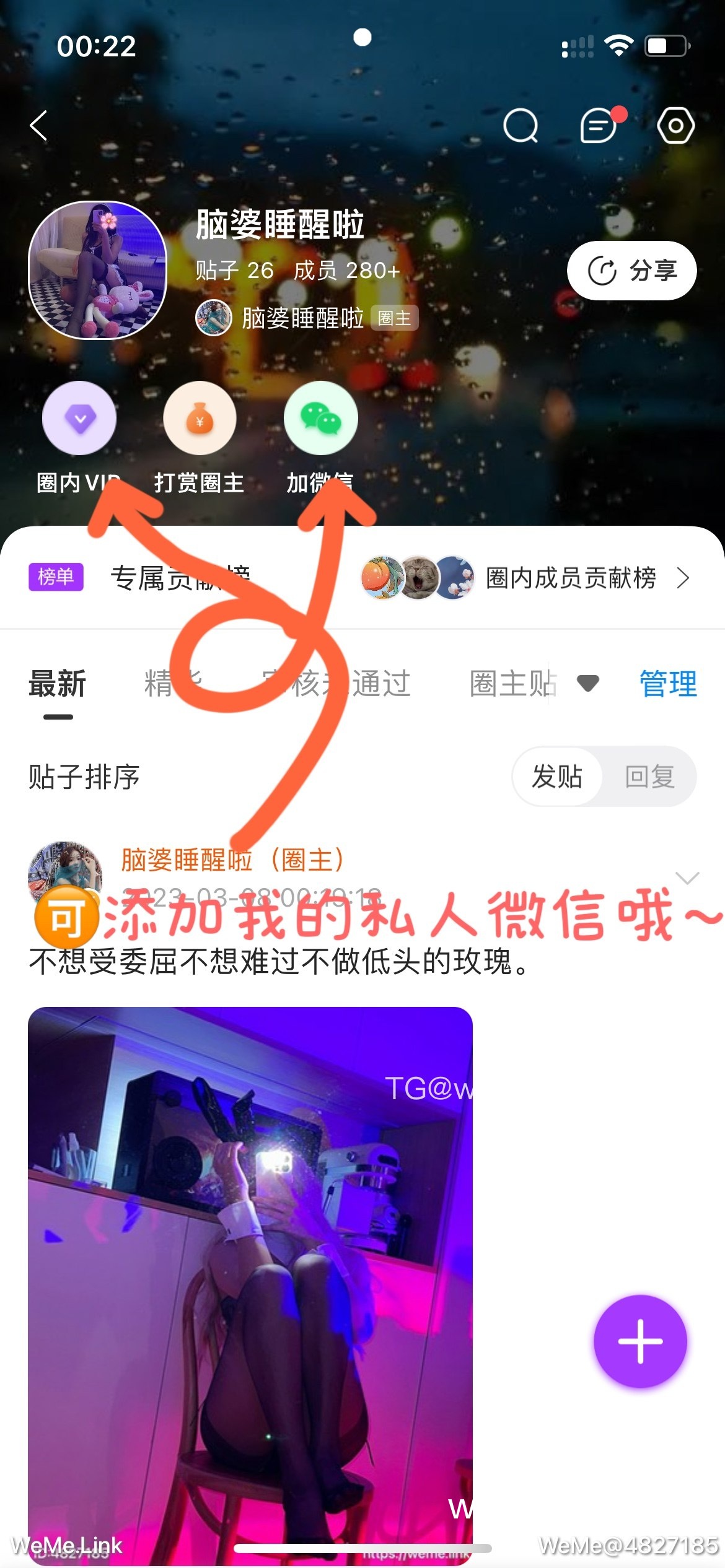Switch to the 圈主贴 tab

point(513,684)
